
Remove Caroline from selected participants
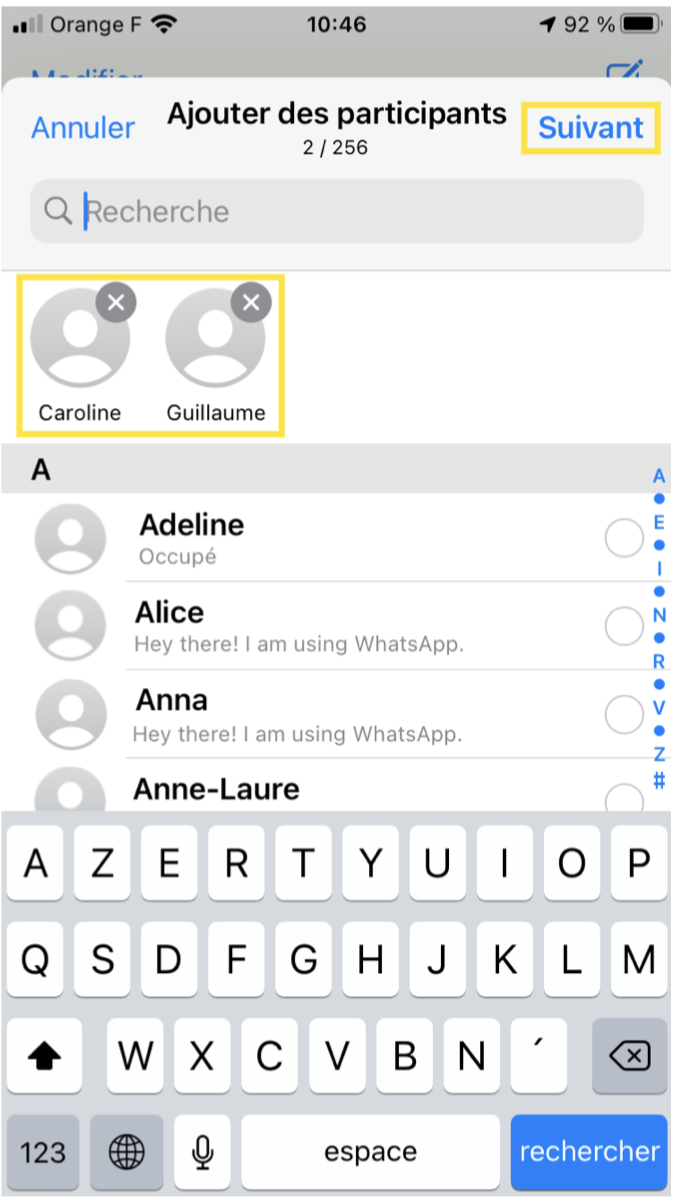point(117,302)
